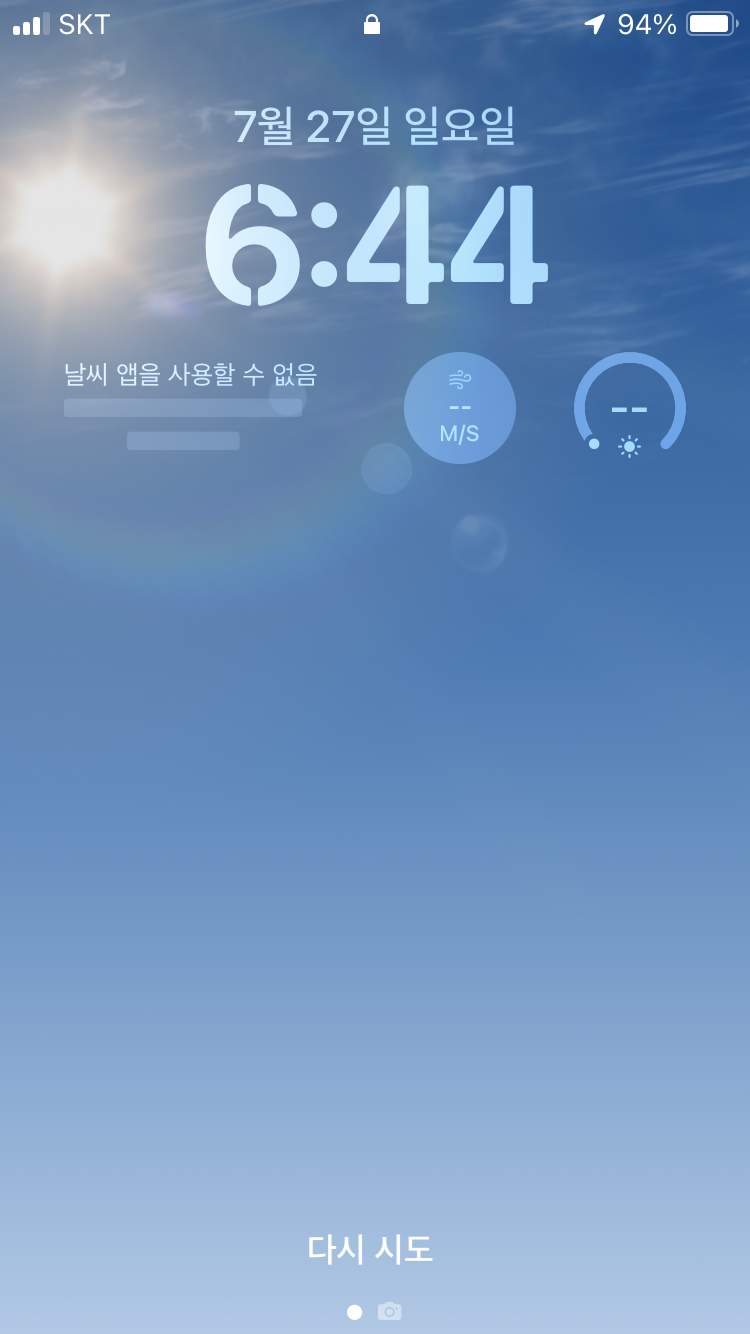The width and height of the screenshot is (750, 1334).
Task: Tap the 다시 시도 retry button
Action: pyautogui.click(x=370, y=1249)
